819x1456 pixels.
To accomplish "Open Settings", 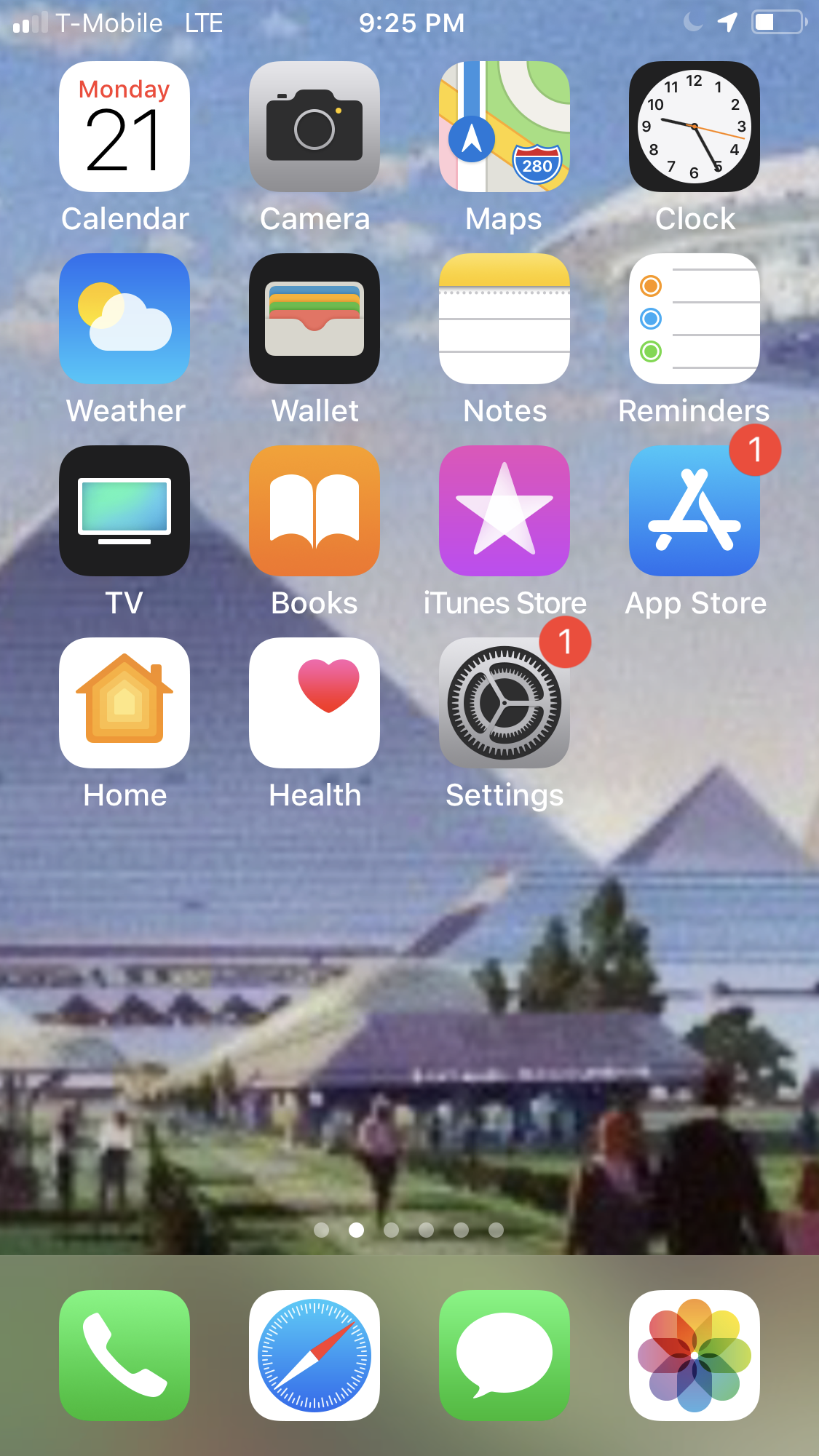I will point(505,703).
